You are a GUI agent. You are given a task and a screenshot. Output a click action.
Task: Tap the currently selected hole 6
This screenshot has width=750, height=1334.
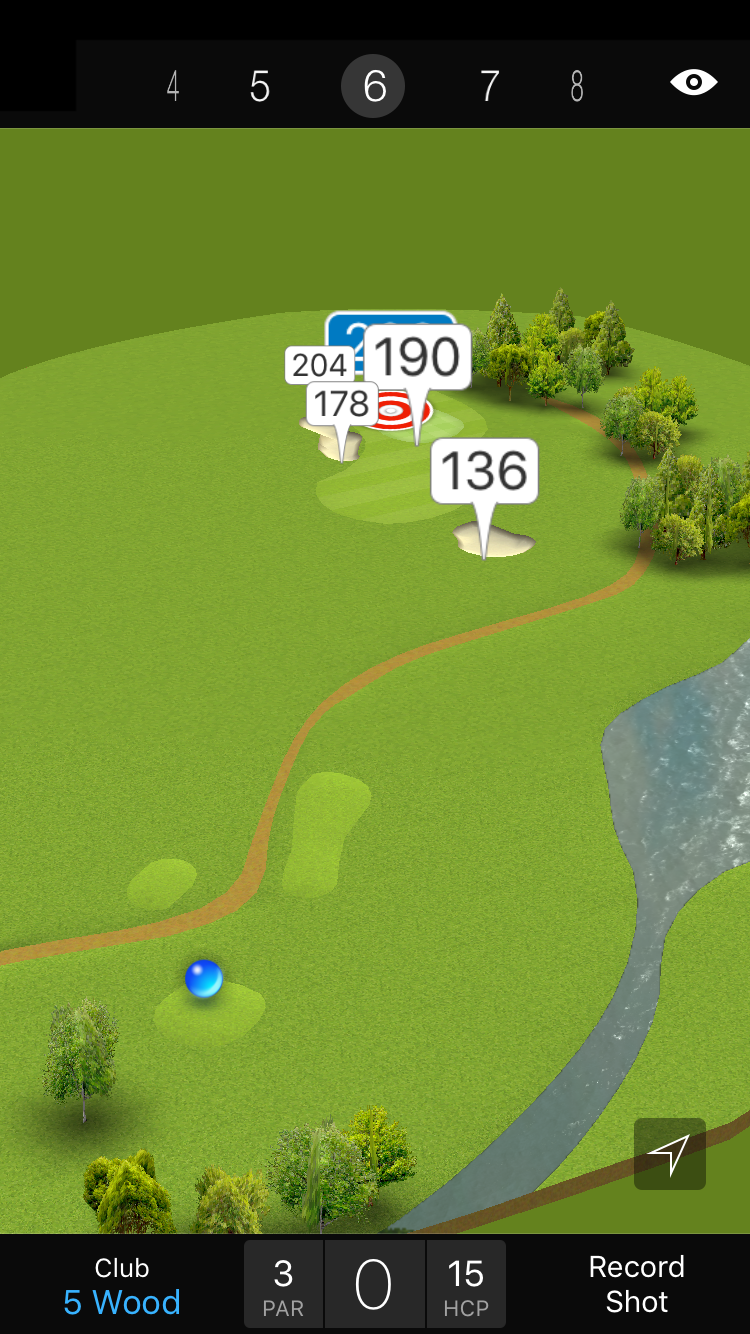click(x=373, y=87)
